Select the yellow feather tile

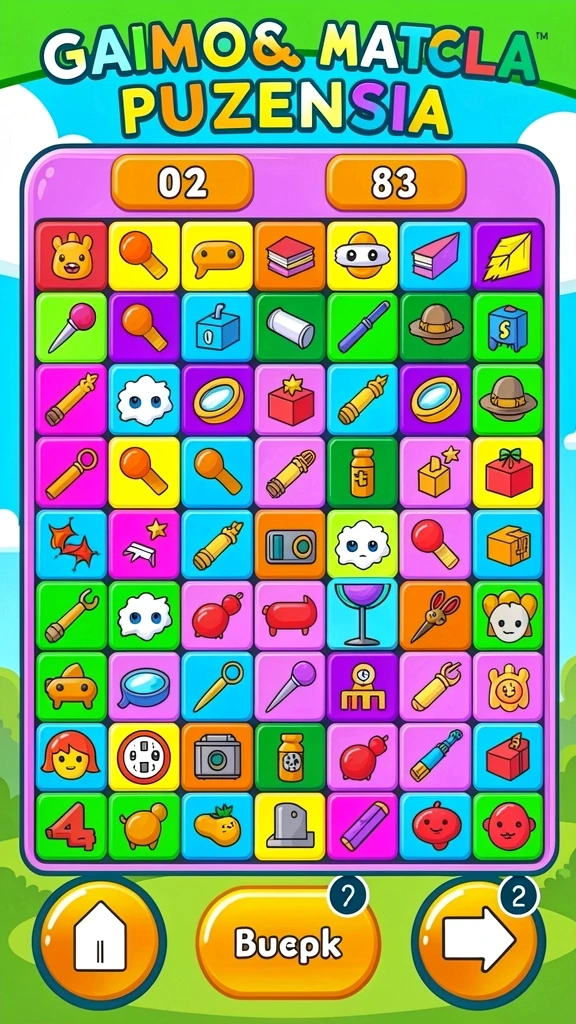[x=508, y=256]
